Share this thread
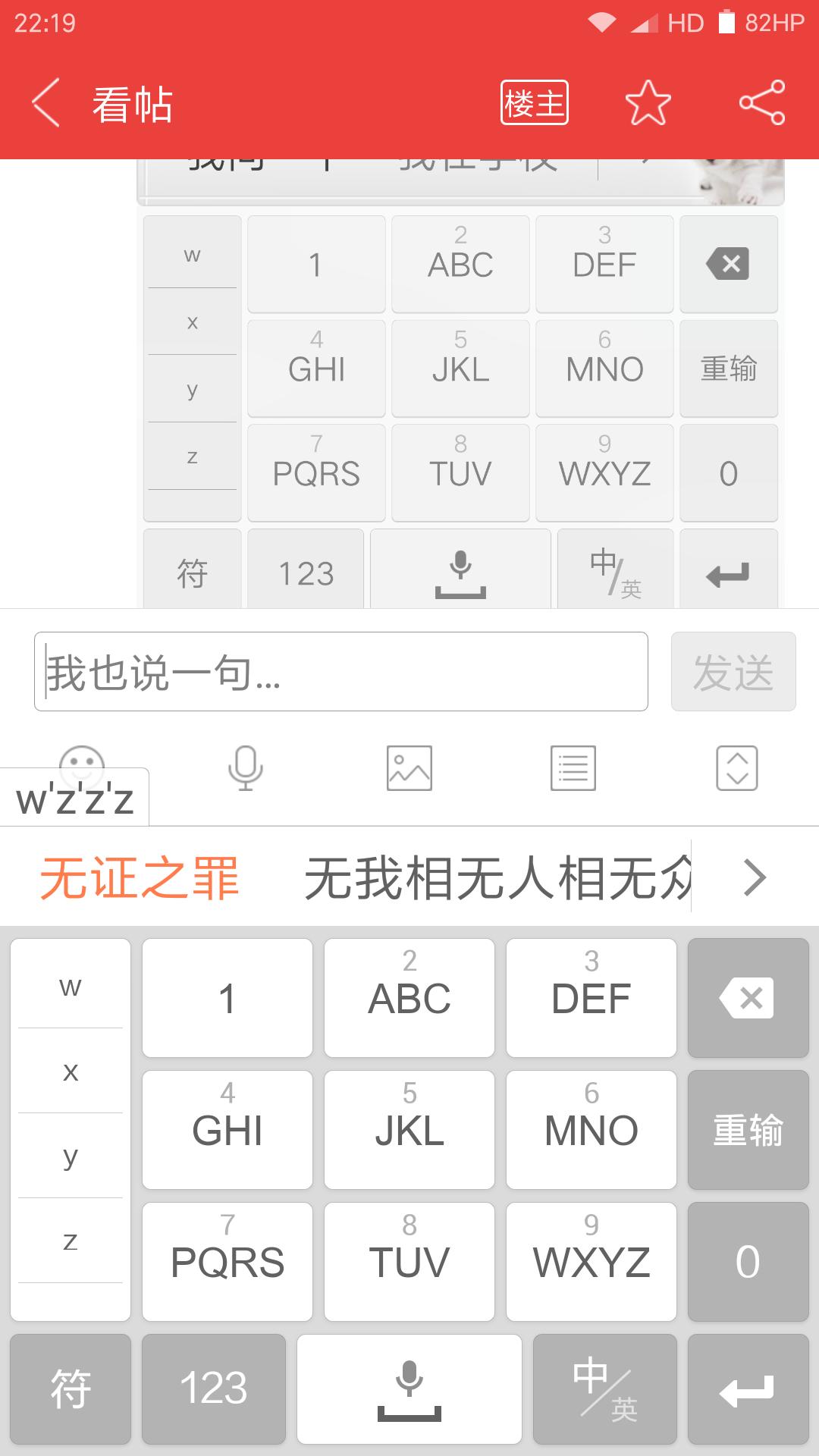The image size is (819, 1456). pyautogui.click(x=762, y=103)
